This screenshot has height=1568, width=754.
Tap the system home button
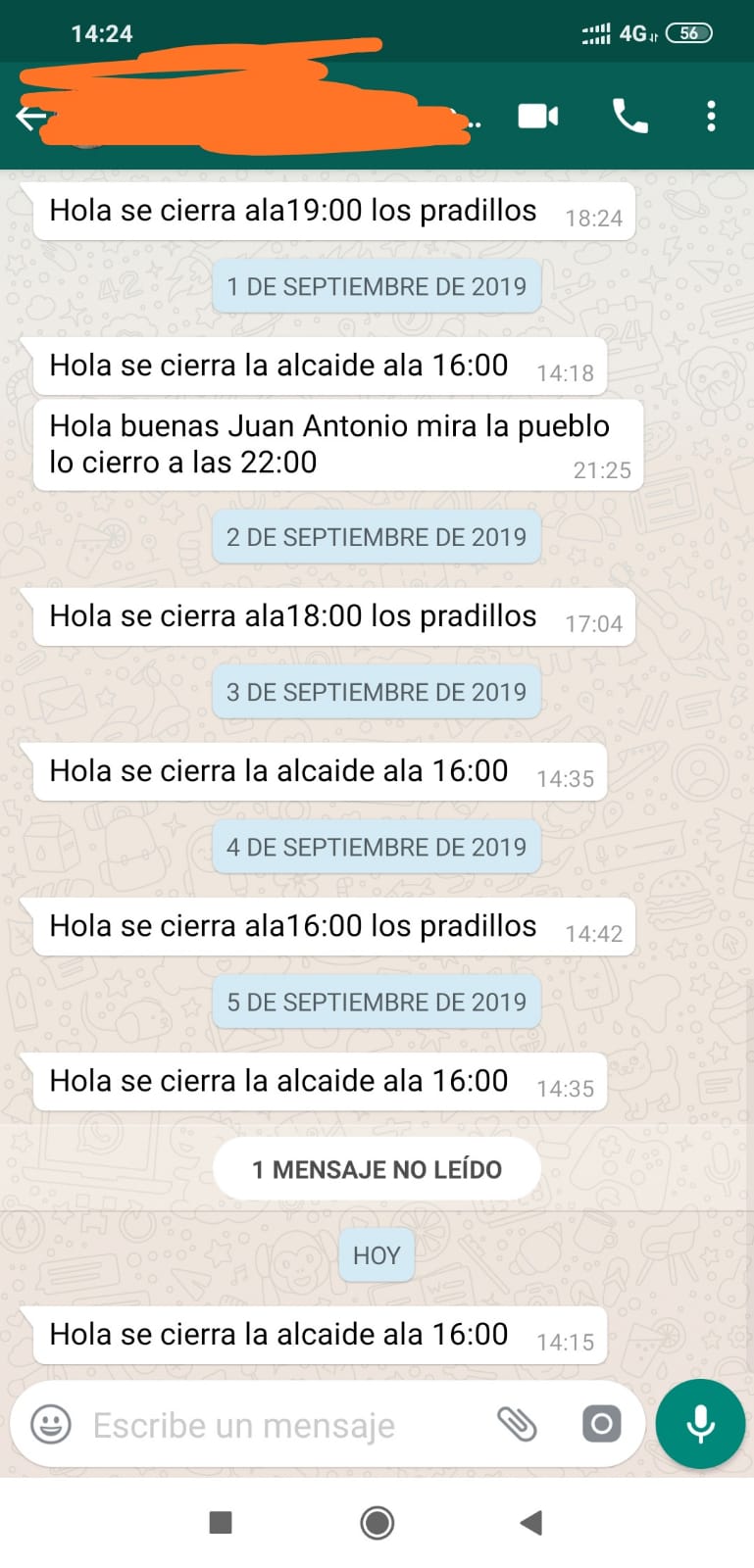[377, 1523]
